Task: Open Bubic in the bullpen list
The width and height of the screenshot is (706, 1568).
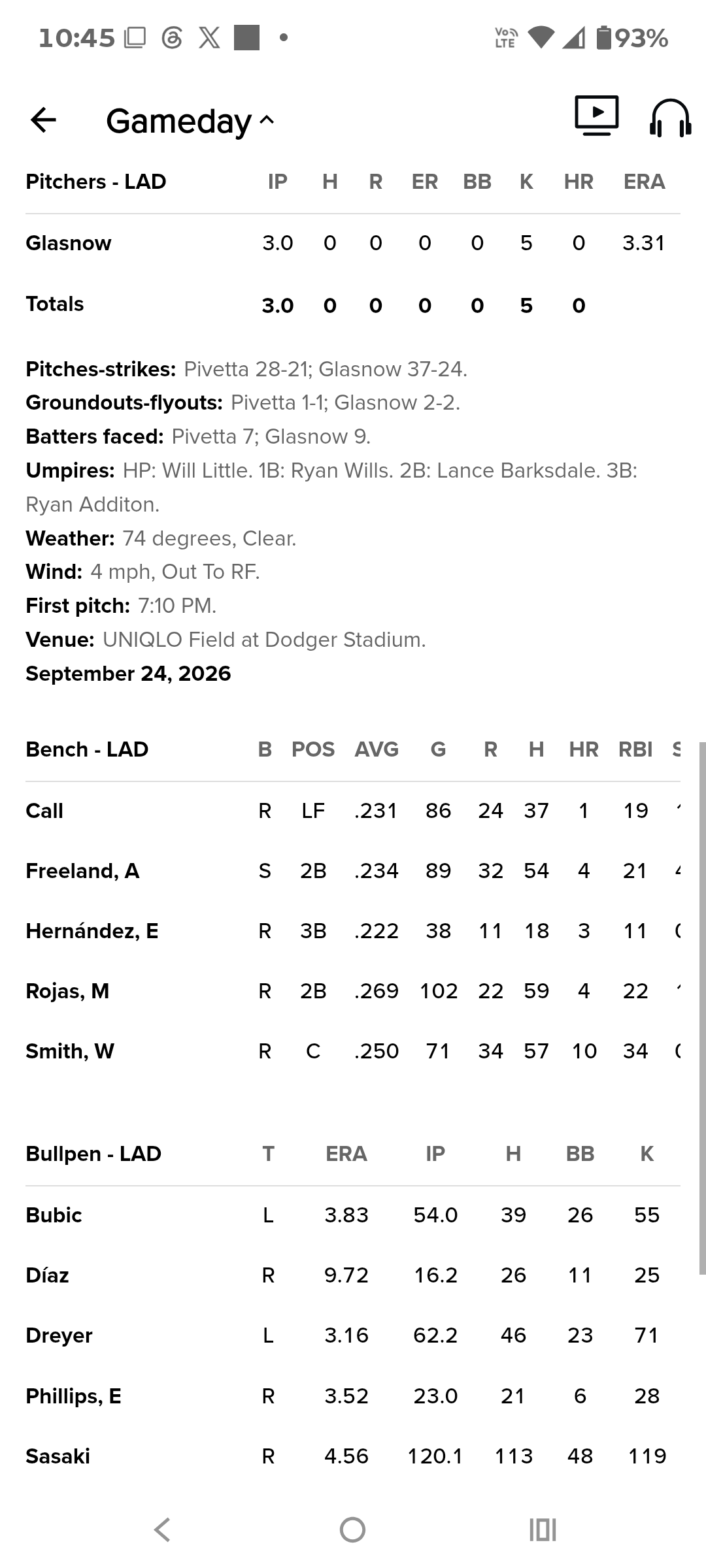Action: [x=353, y=1215]
